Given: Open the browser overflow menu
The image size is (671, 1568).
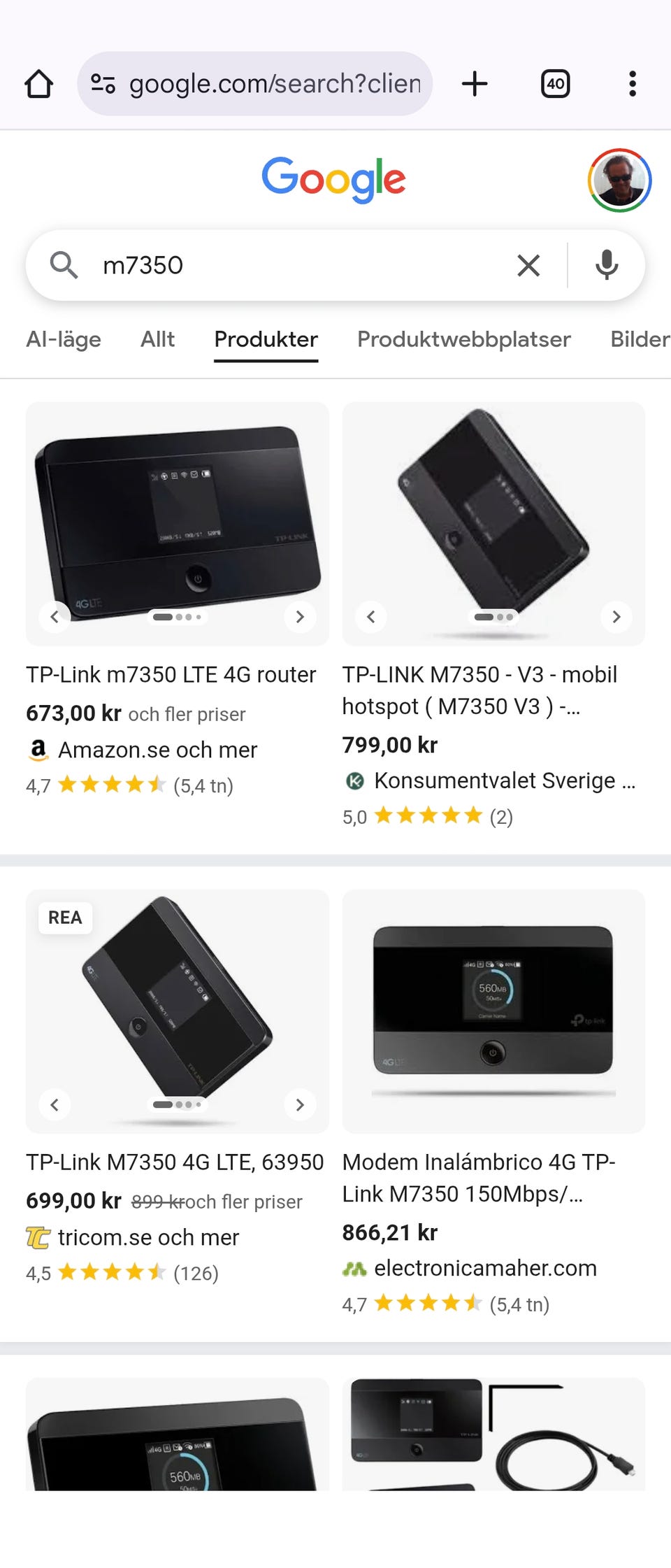Looking at the screenshot, I should coord(632,84).
